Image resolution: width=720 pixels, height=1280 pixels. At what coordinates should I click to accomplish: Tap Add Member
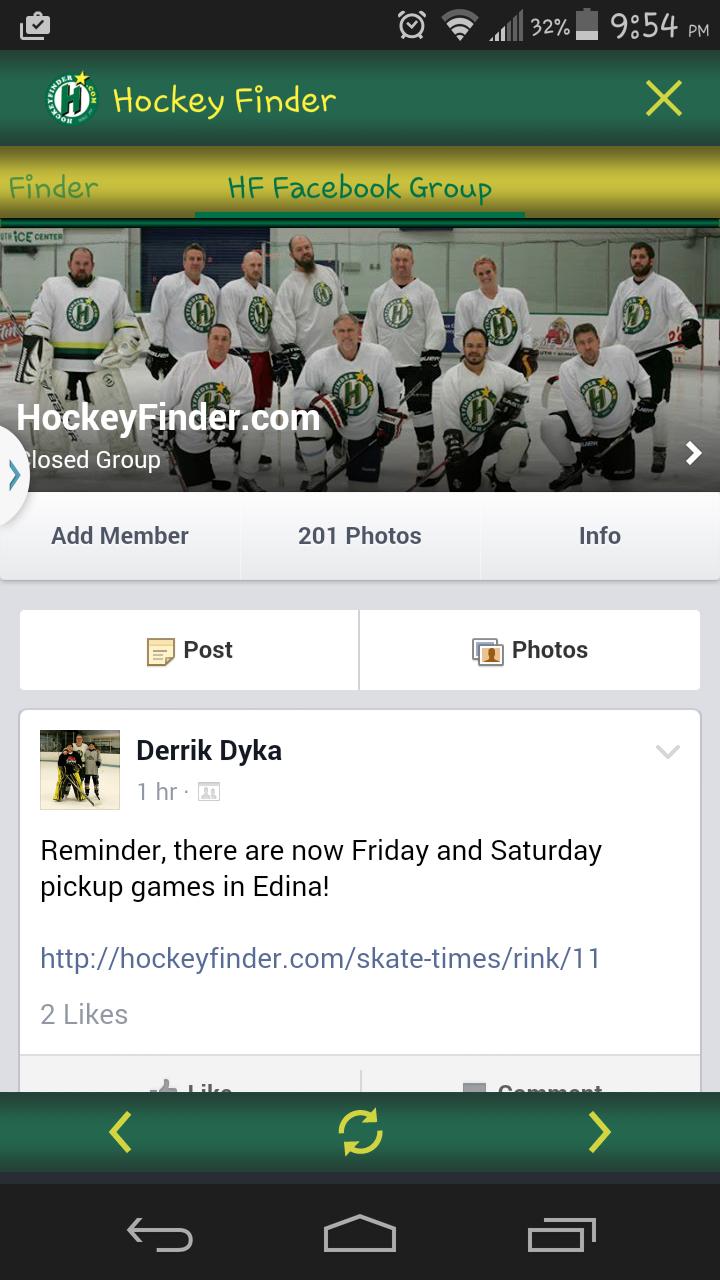coord(119,535)
